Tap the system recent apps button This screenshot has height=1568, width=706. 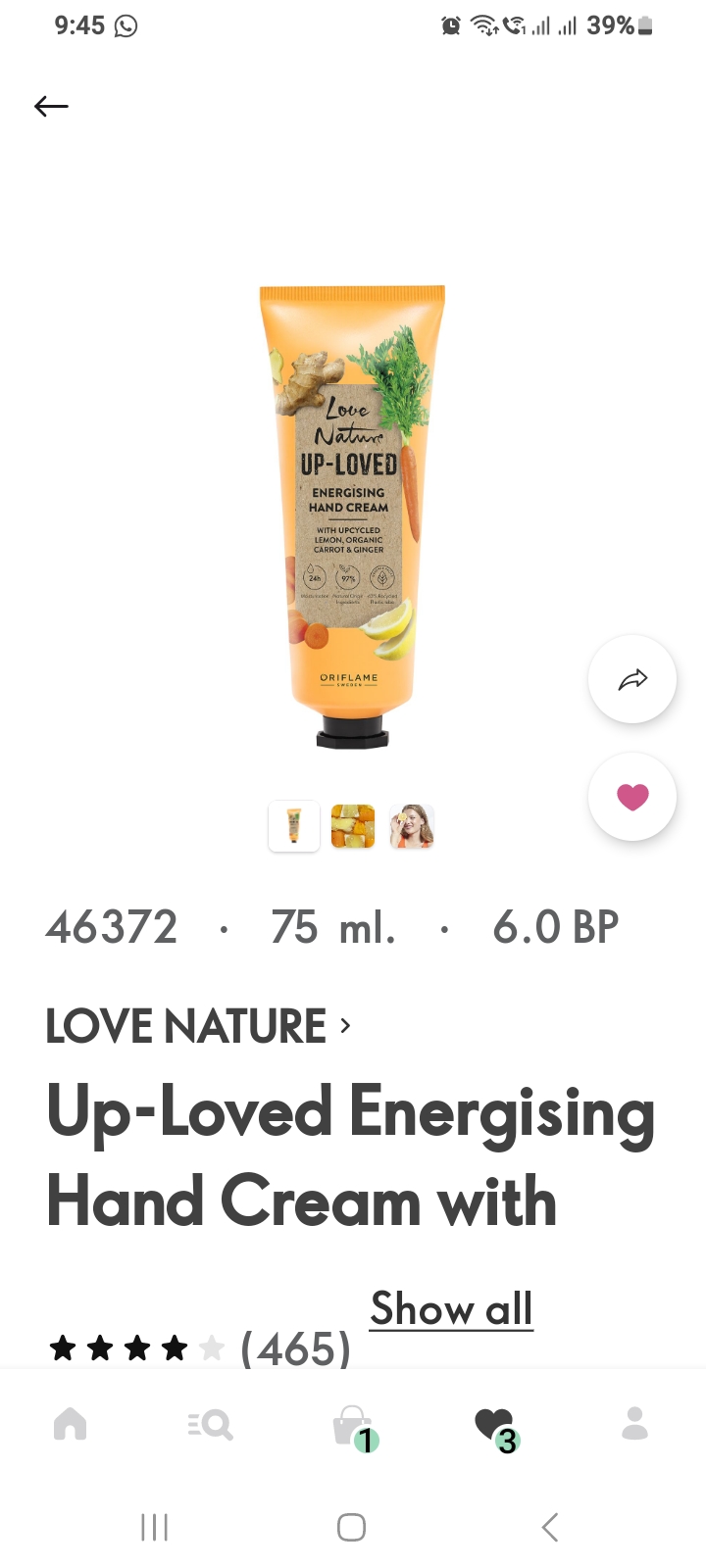[154, 1527]
